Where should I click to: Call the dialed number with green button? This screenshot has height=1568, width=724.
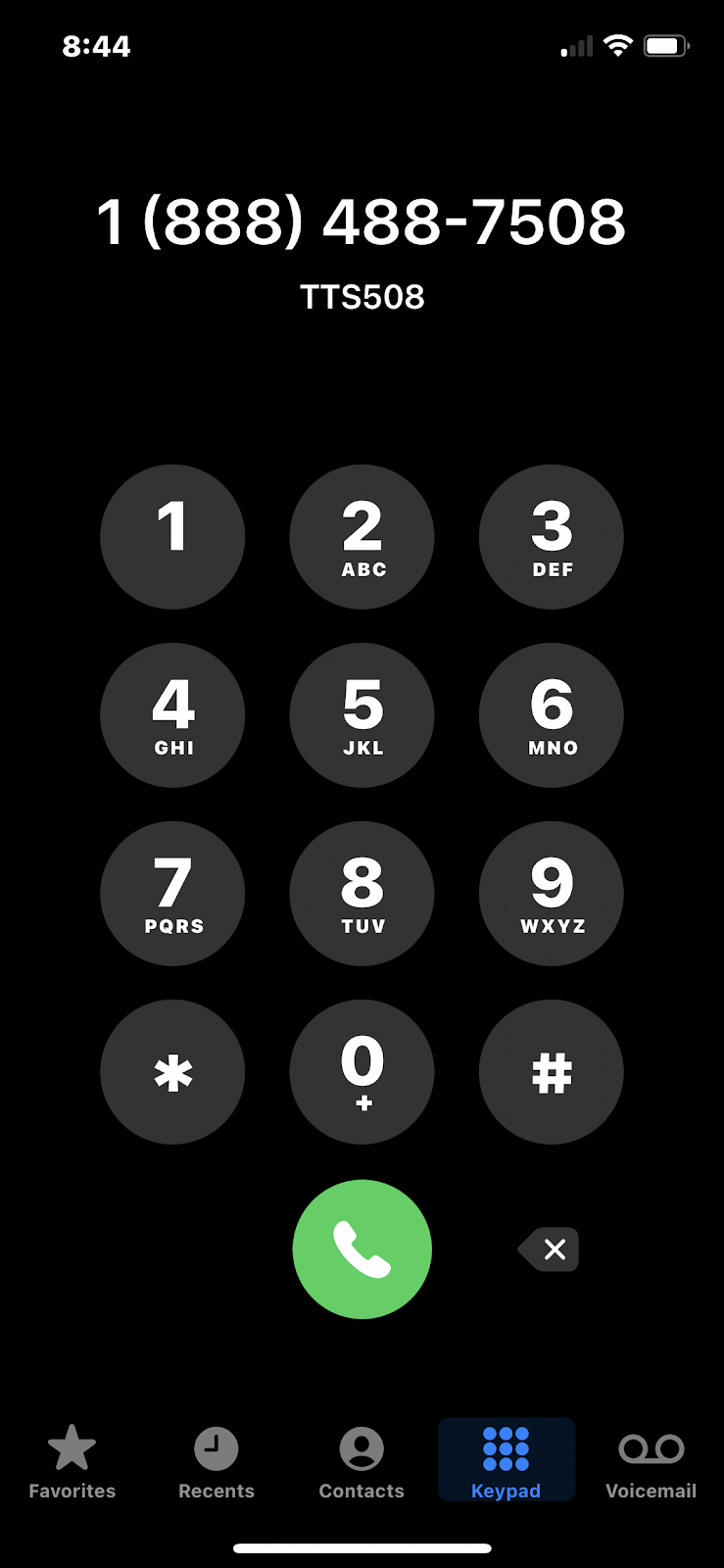pyautogui.click(x=362, y=1249)
